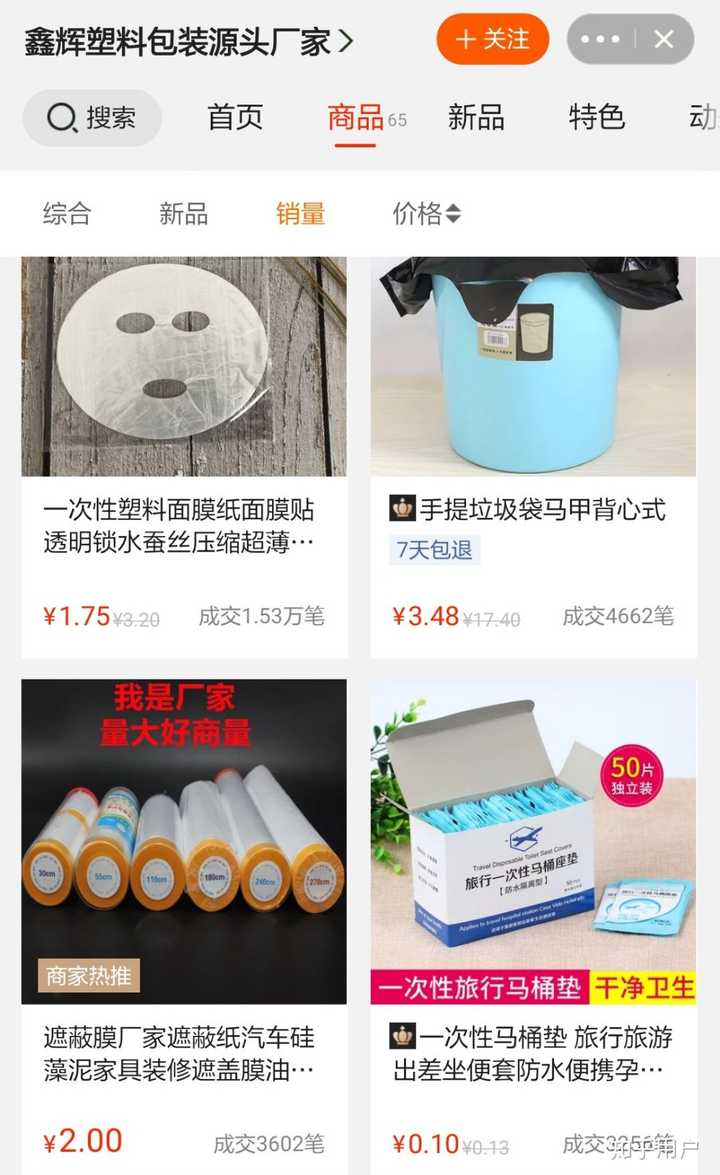This screenshot has width=720, height=1175.
Task: Close the mini program
Action: [x=664, y=40]
